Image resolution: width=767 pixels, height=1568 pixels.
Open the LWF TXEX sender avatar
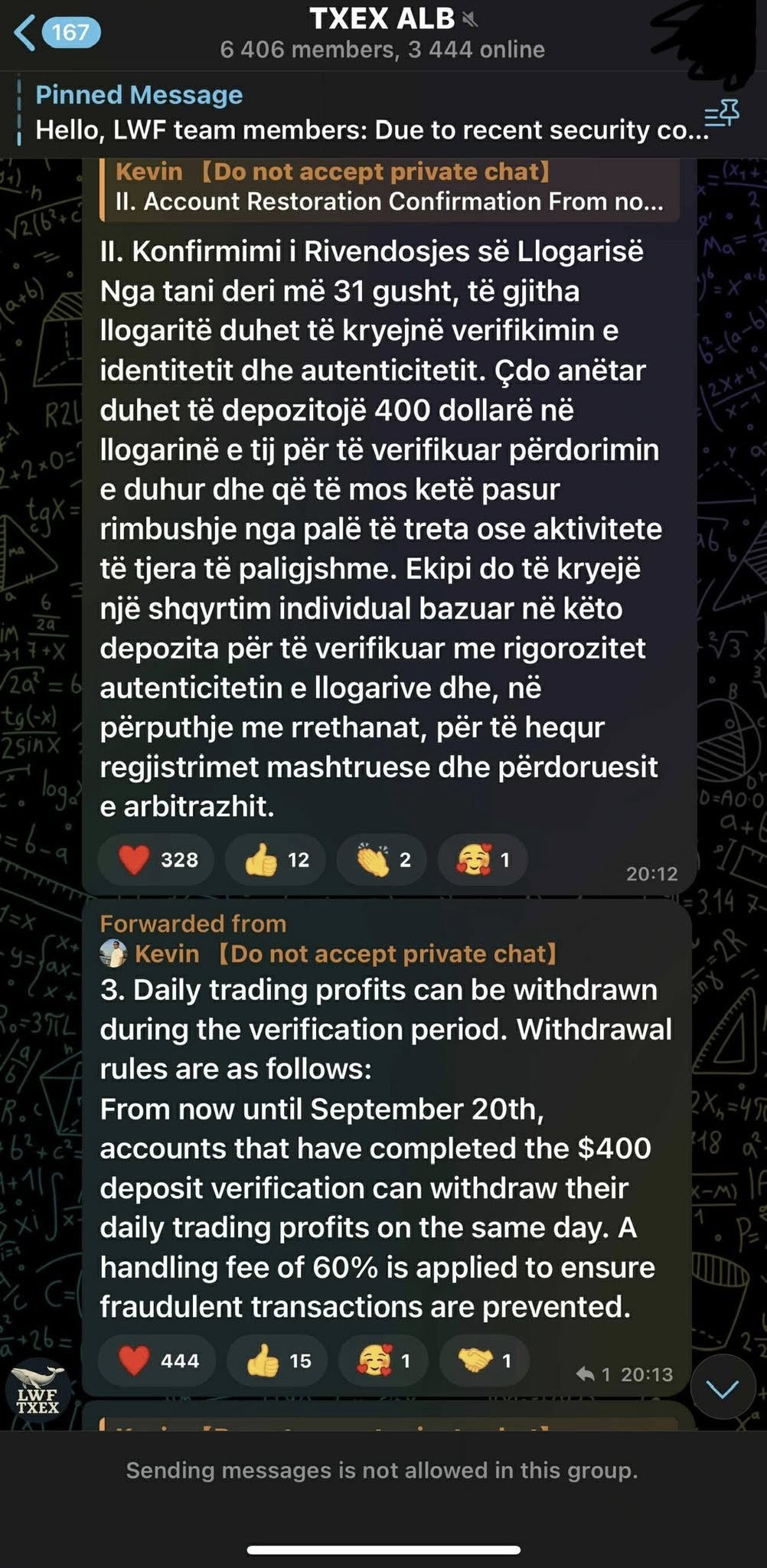coord(38,1393)
